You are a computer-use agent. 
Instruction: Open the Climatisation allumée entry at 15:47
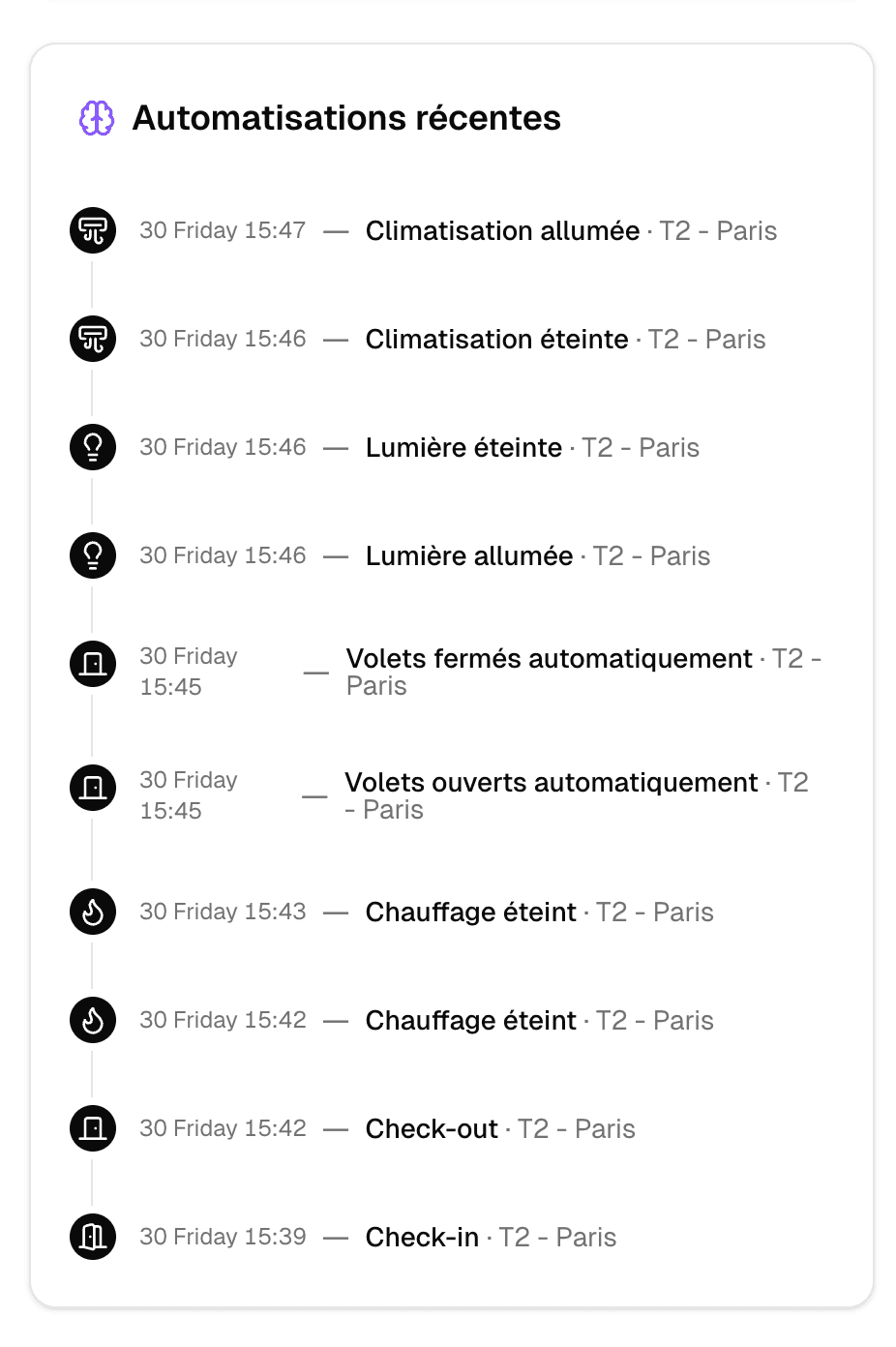502,231
